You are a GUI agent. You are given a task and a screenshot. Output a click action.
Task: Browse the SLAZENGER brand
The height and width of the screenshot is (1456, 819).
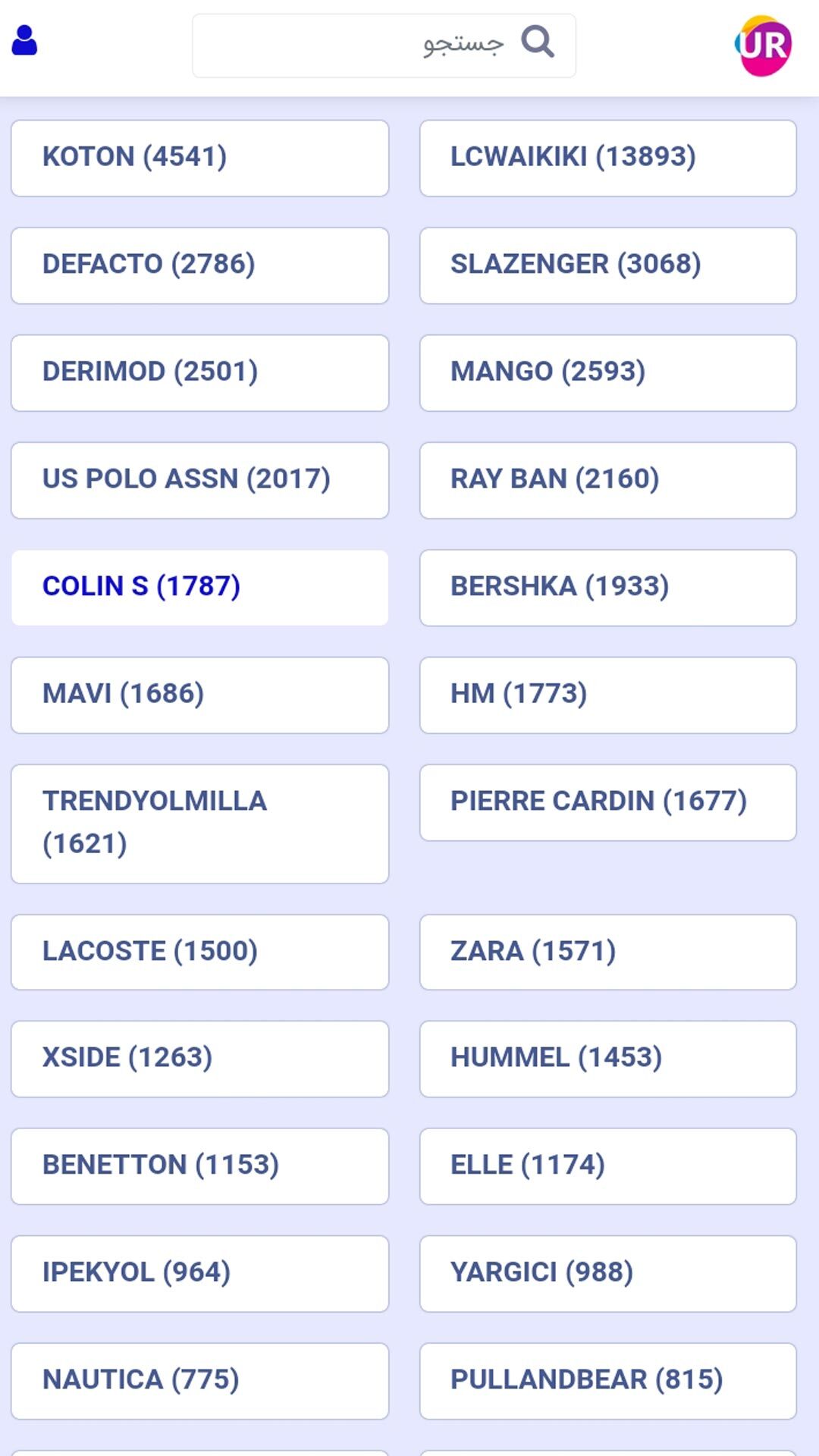(x=607, y=265)
